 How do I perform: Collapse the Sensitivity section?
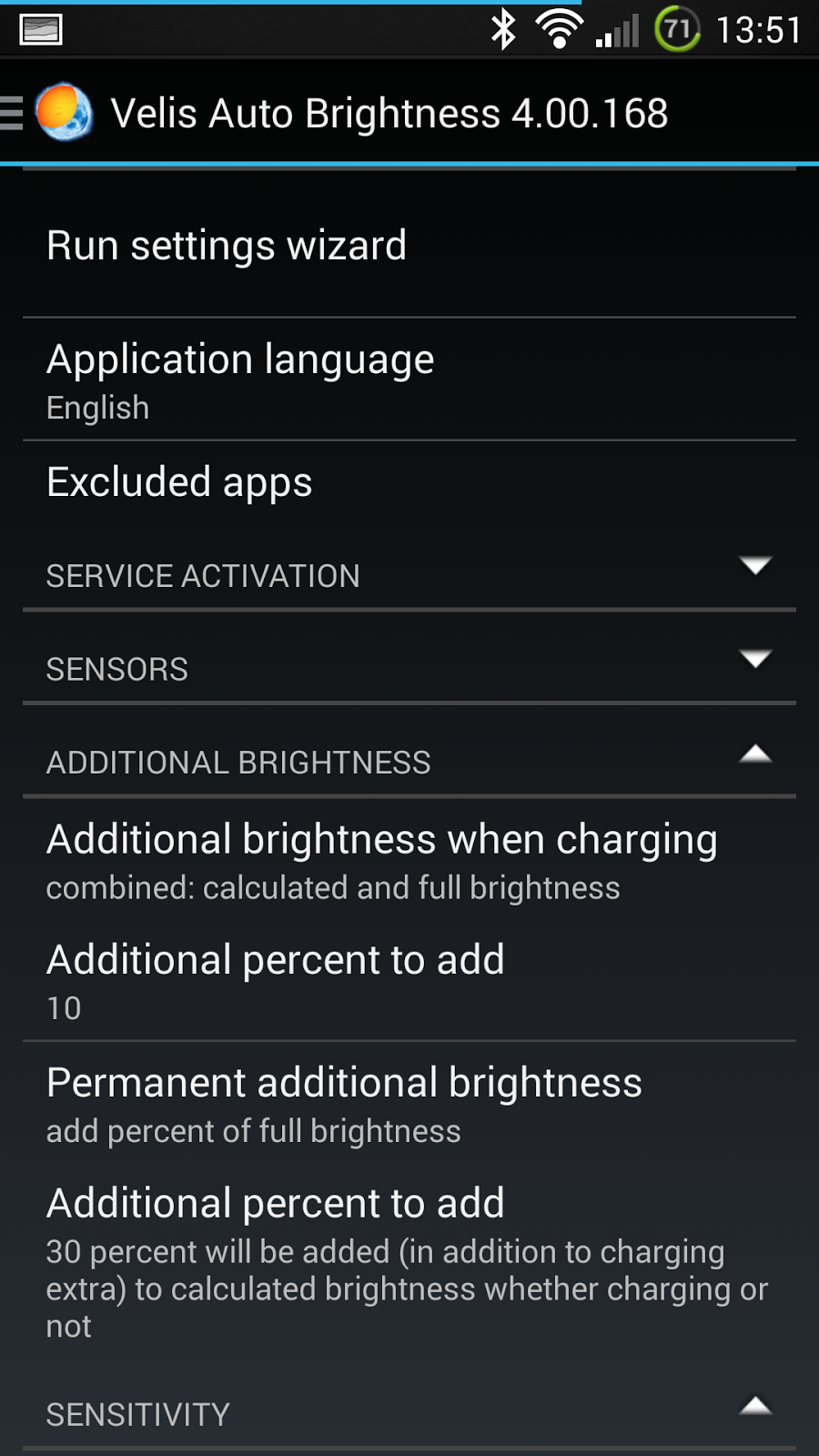409,1412
